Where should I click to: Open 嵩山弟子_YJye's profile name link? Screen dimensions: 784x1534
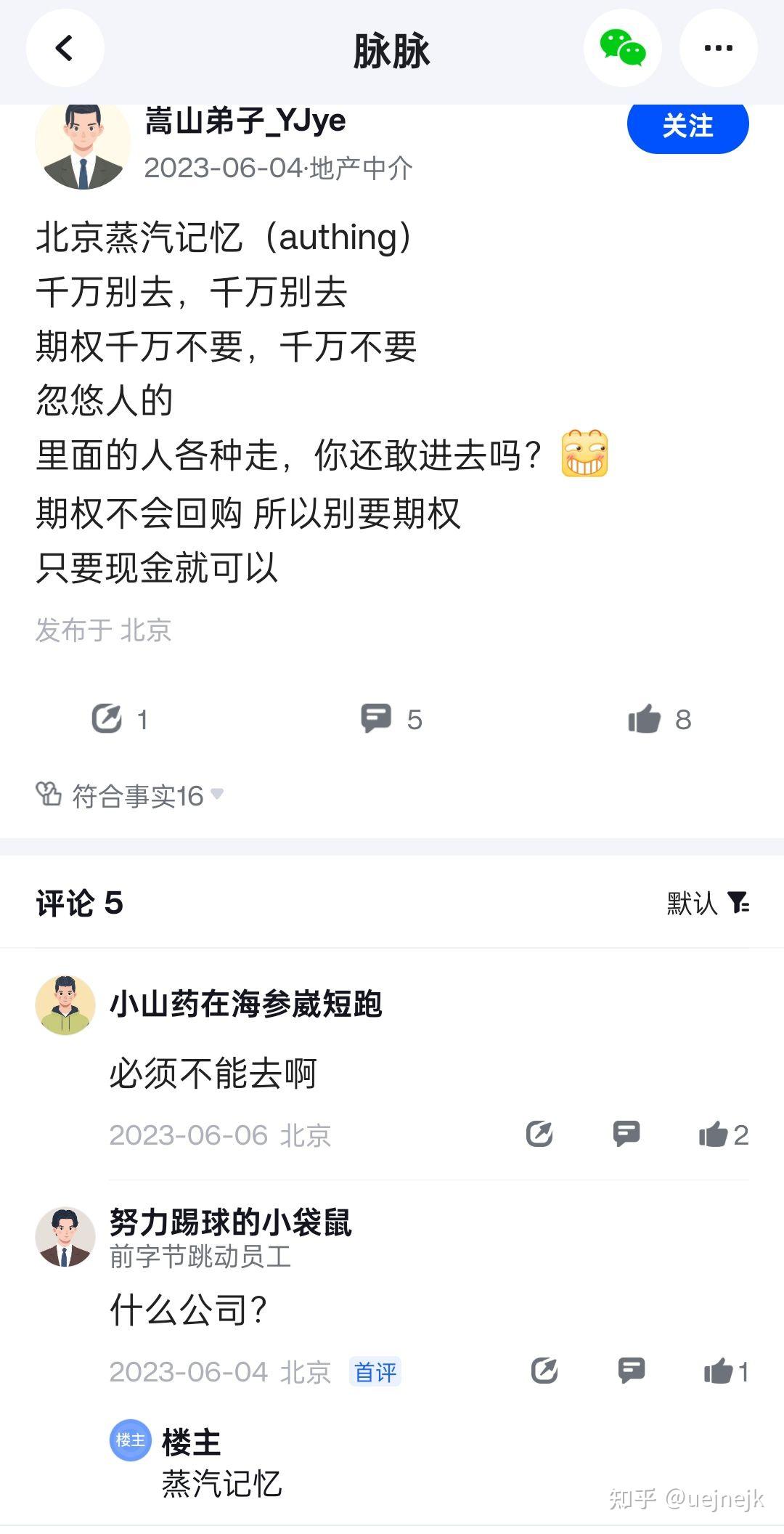[245, 122]
